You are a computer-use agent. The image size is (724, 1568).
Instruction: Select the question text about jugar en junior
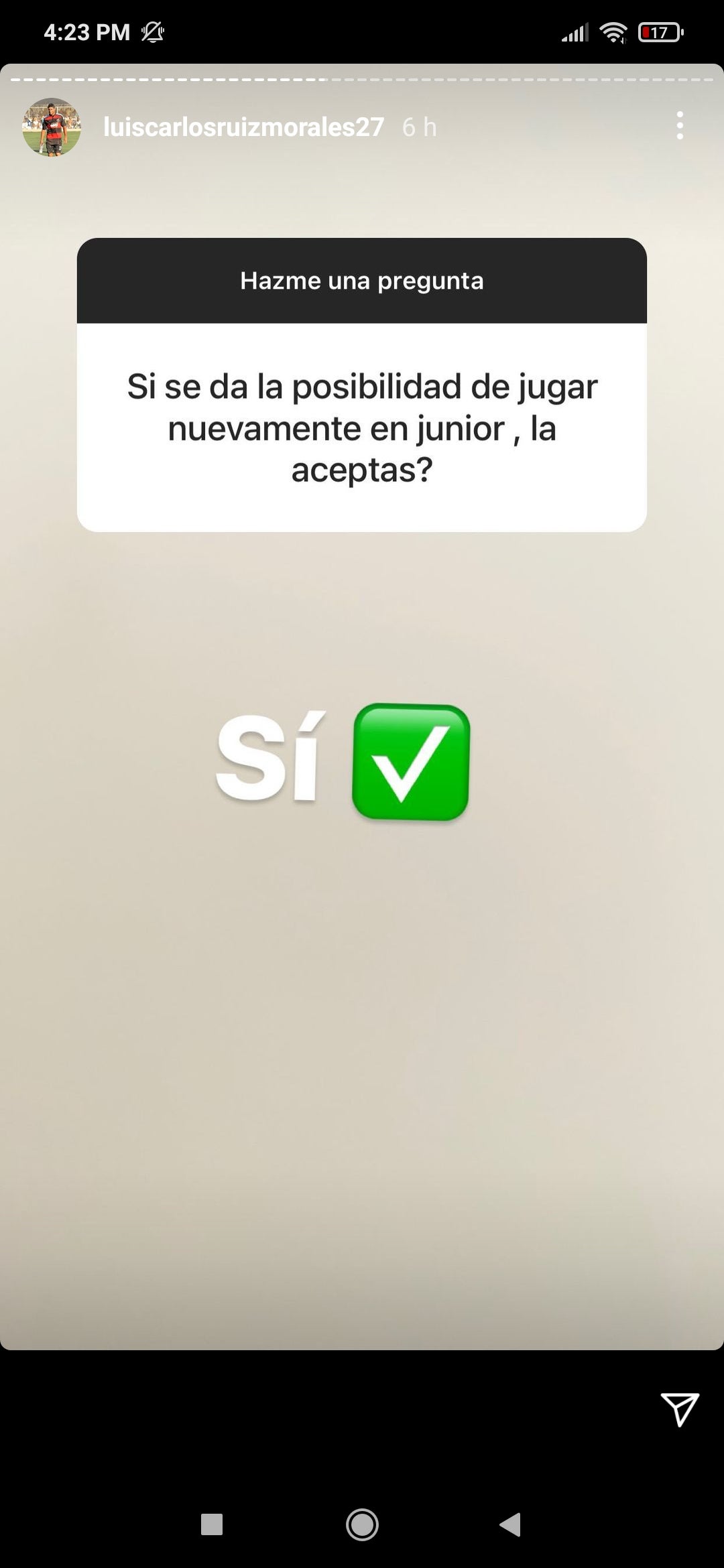(x=362, y=425)
